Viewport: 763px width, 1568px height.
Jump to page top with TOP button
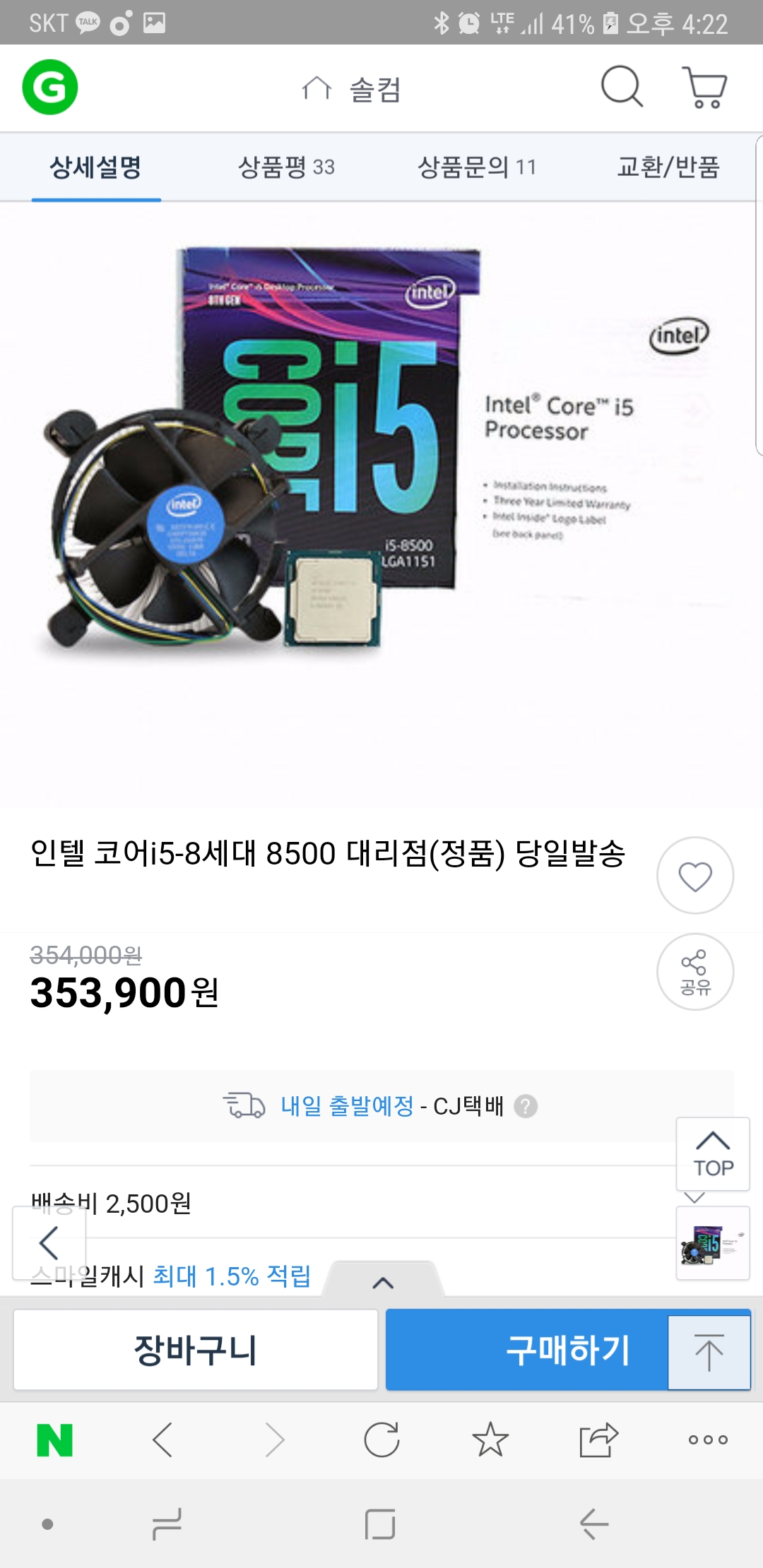click(713, 1154)
